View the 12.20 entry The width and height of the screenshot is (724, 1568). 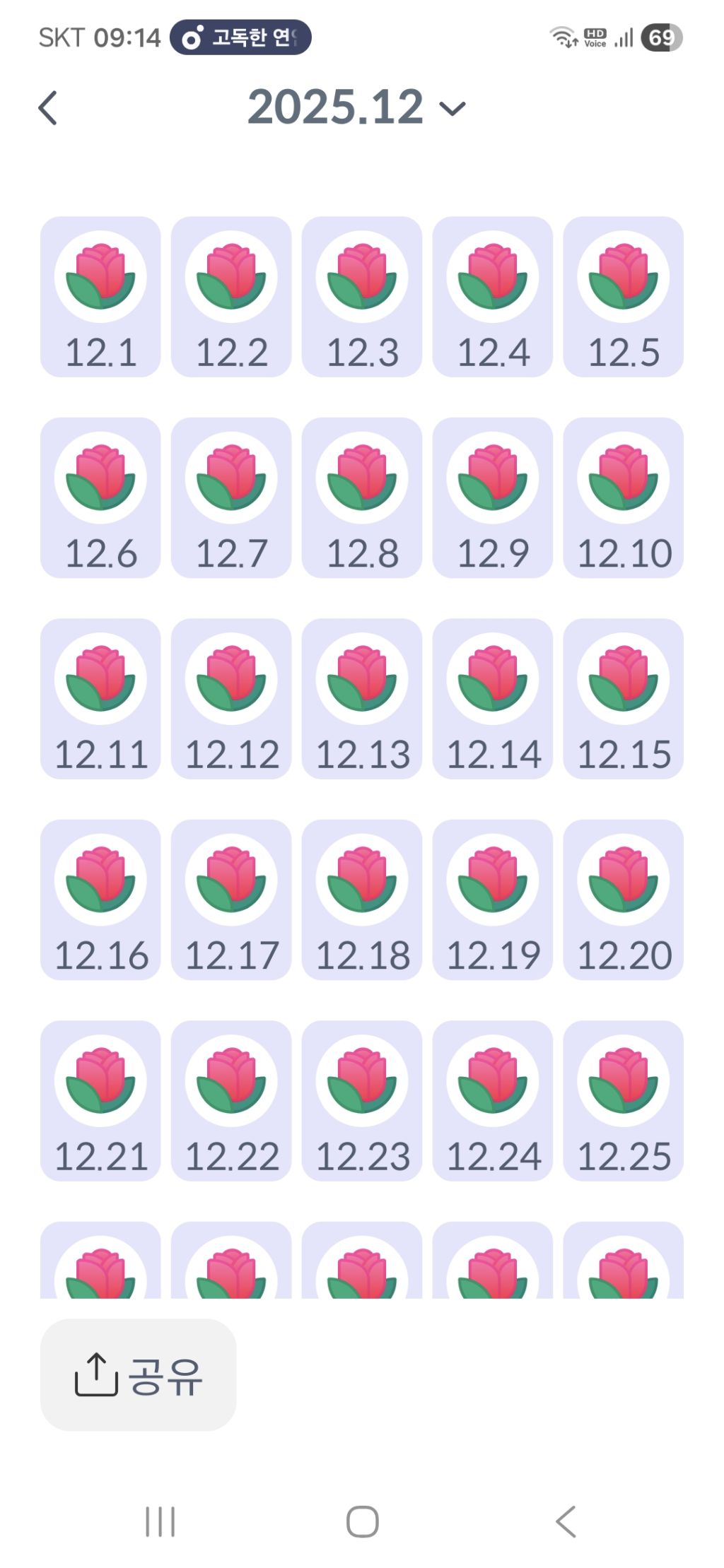click(x=623, y=900)
